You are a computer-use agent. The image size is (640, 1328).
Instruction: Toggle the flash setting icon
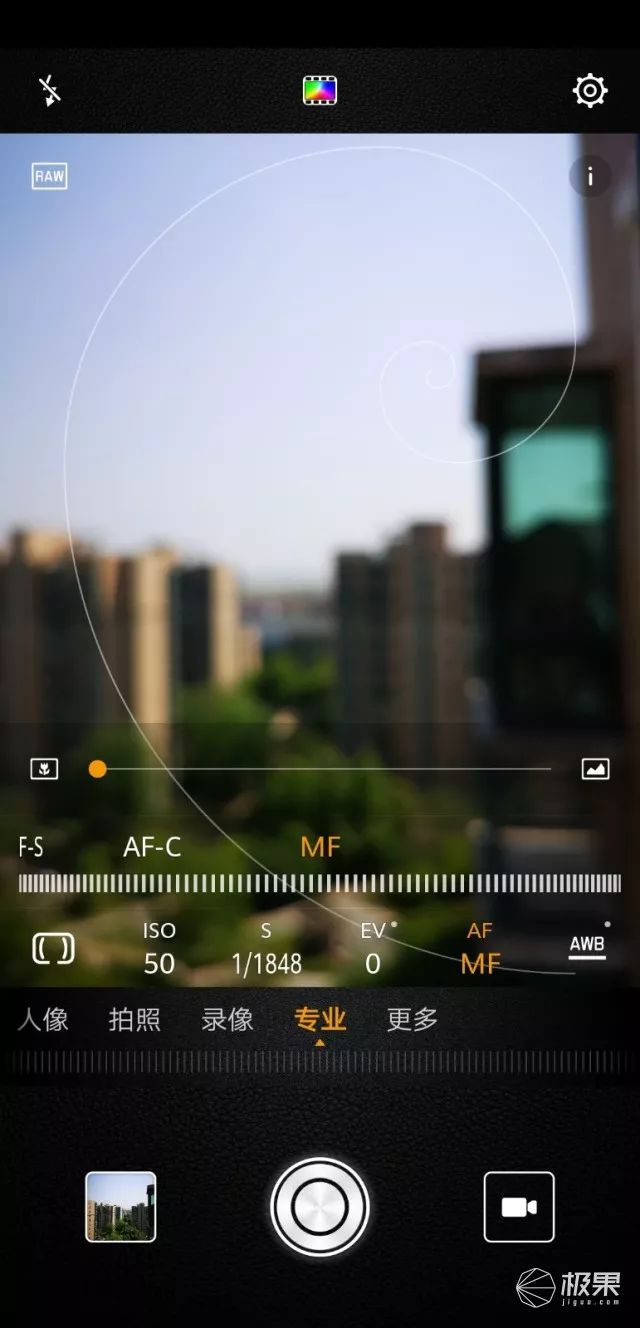click(x=49, y=91)
